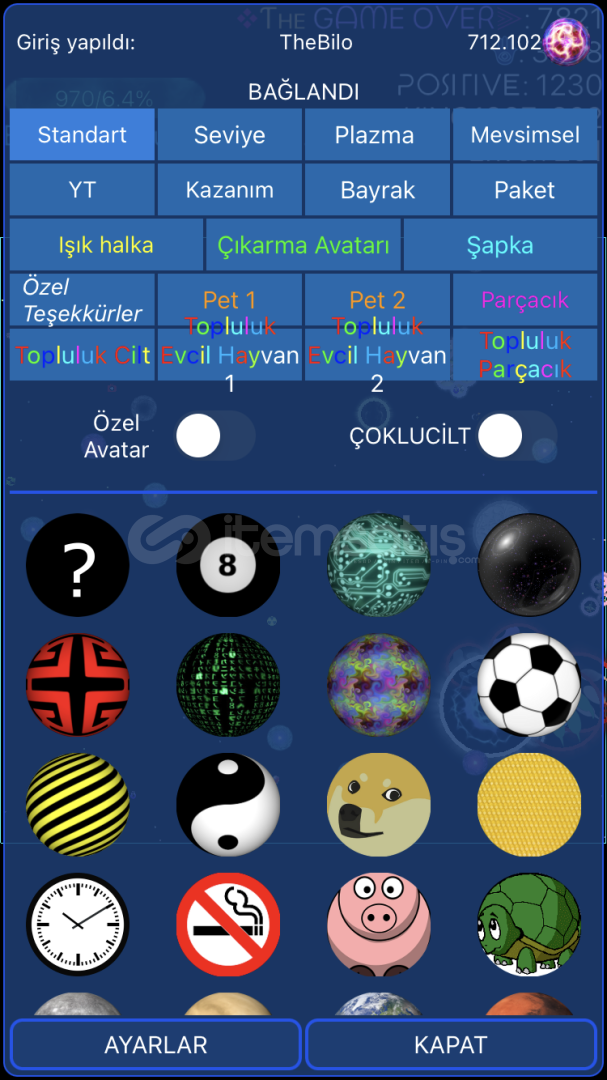Close the skin menu with KAPAT
Viewport: 607px width, 1080px height.
pos(451,1044)
